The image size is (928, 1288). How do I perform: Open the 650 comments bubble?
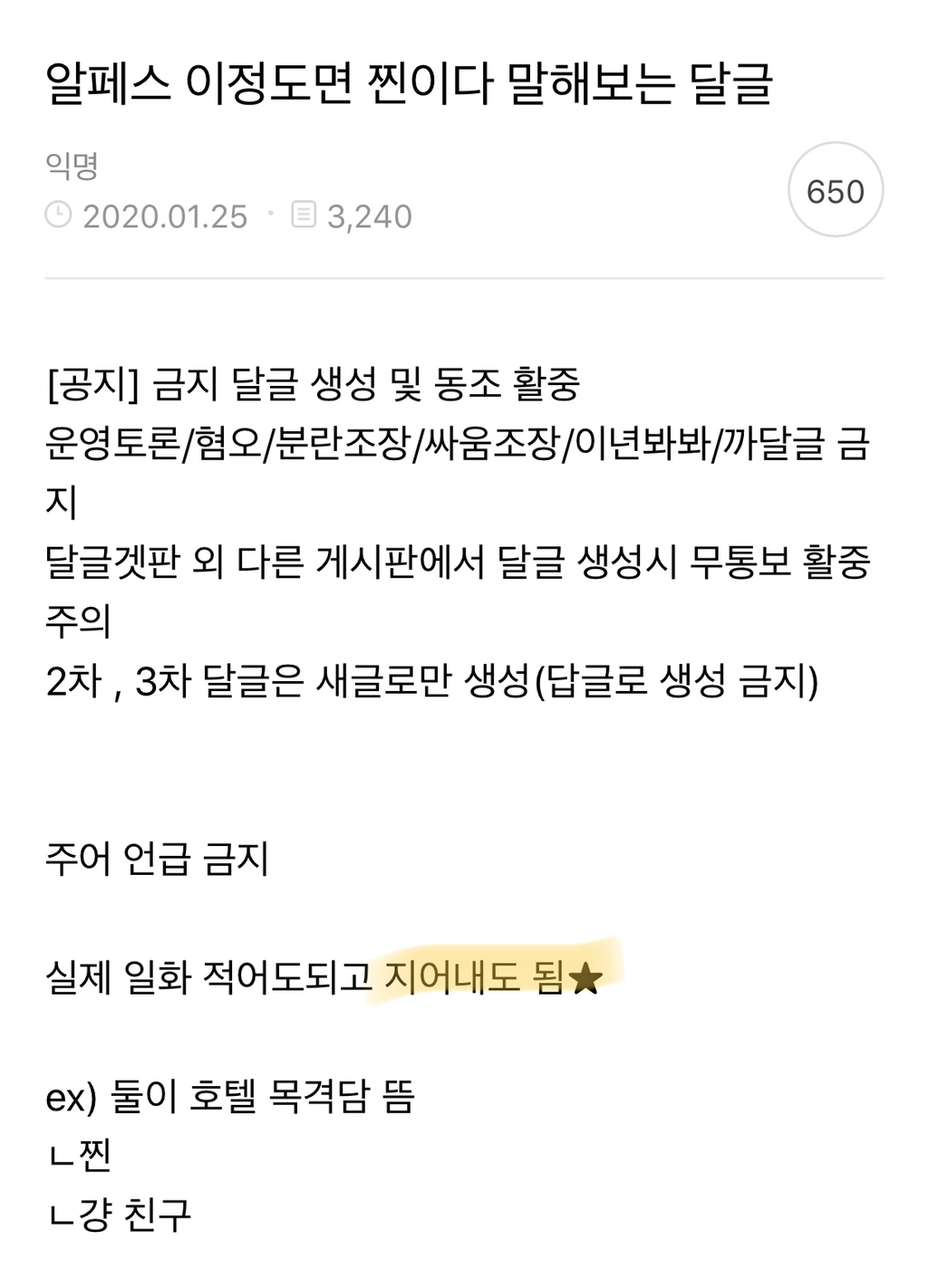pyautogui.click(x=835, y=190)
